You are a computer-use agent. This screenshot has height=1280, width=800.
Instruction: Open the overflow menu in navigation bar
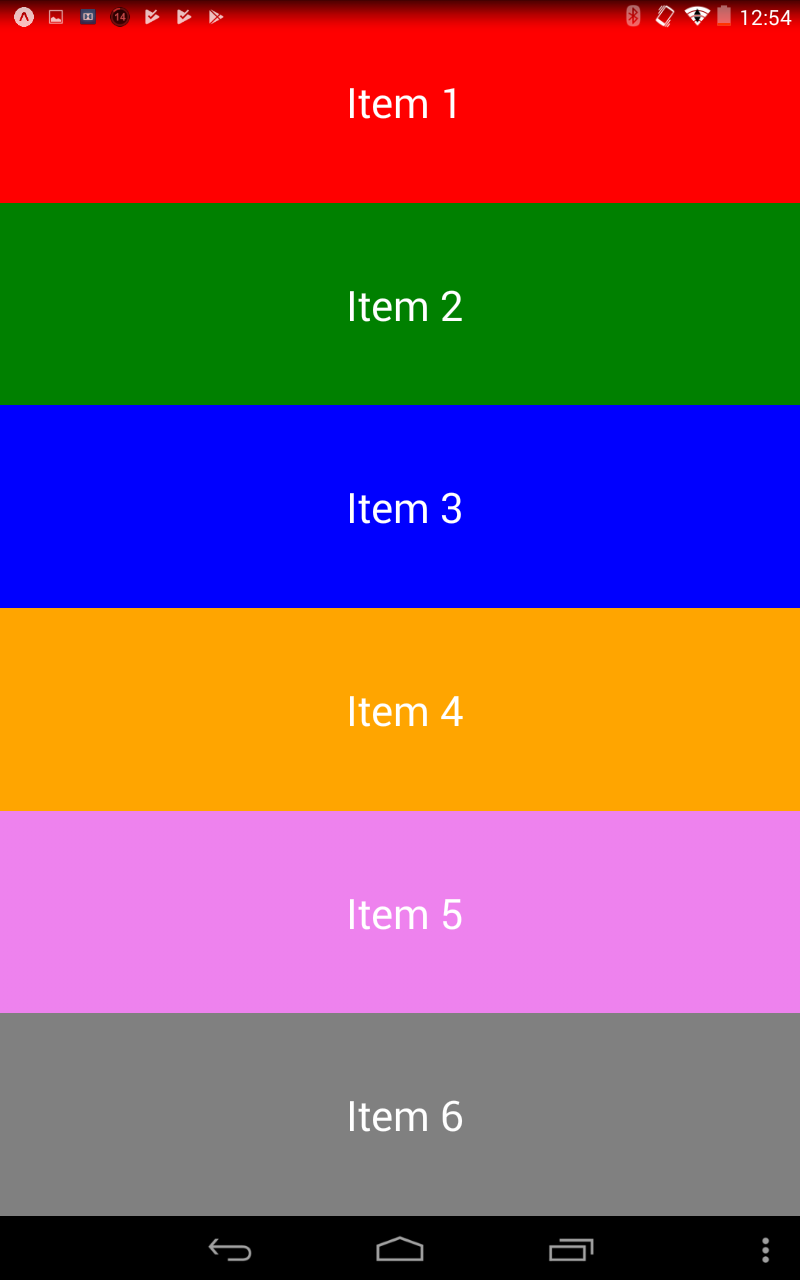point(765,1249)
